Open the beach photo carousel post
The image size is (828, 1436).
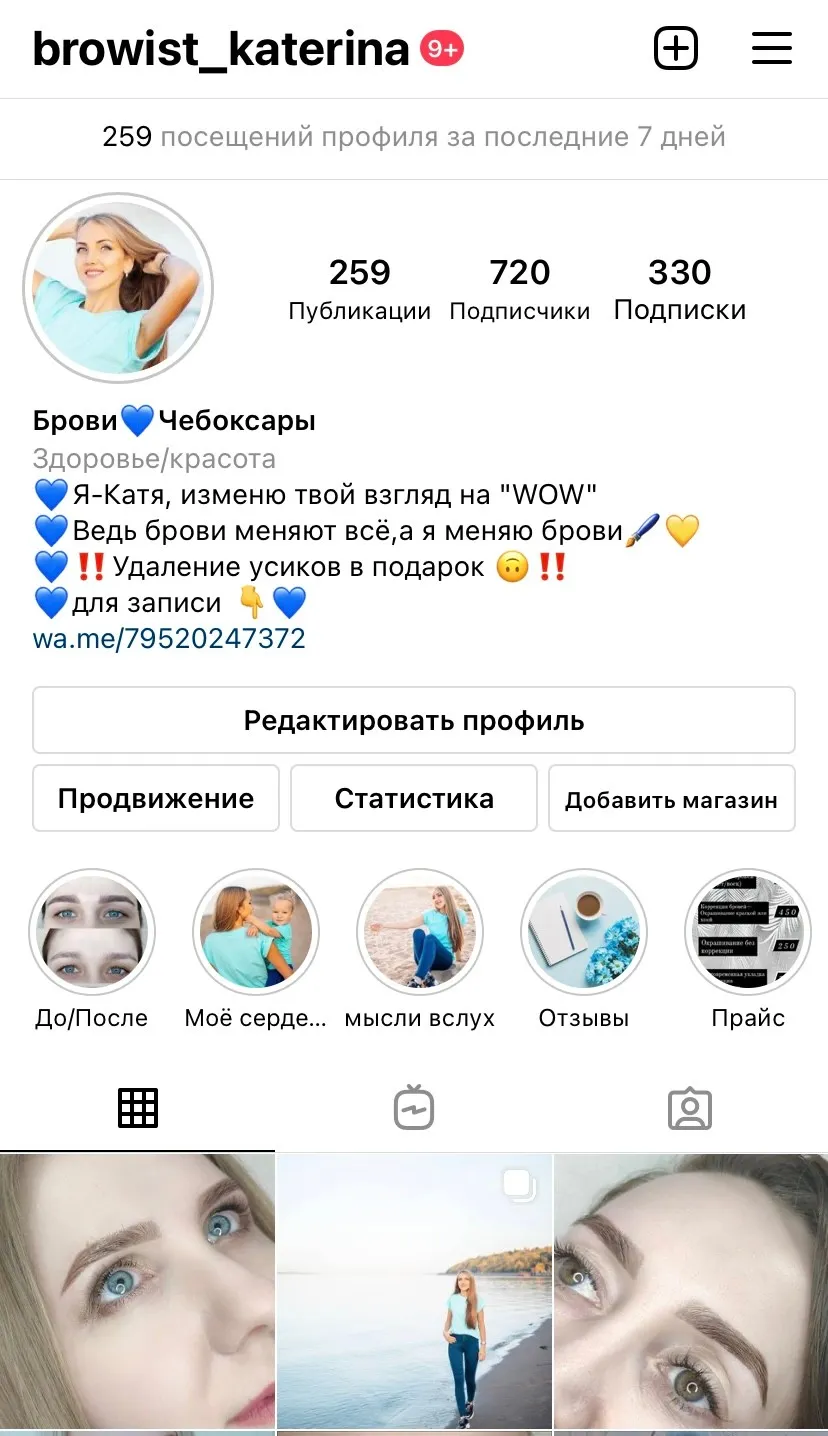[x=414, y=1291]
